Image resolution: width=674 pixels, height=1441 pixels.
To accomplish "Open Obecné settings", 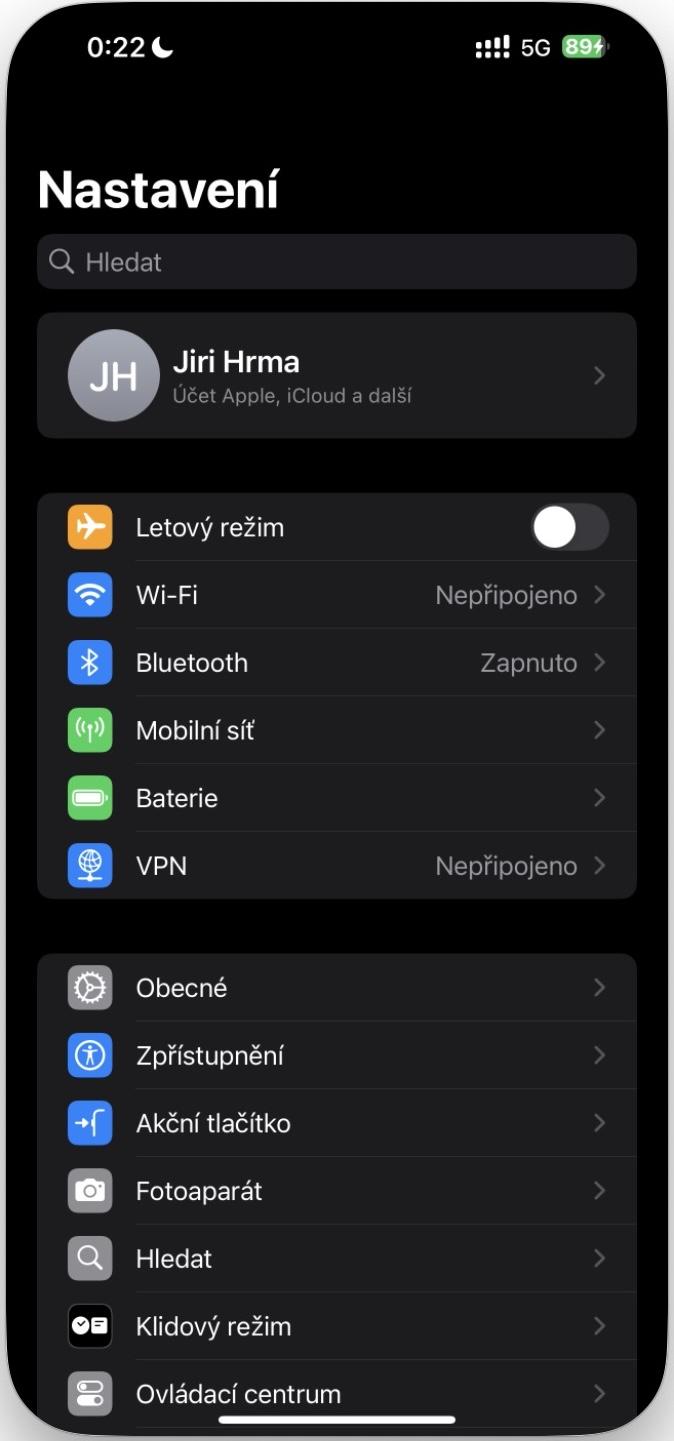I will click(x=337, y=988).
